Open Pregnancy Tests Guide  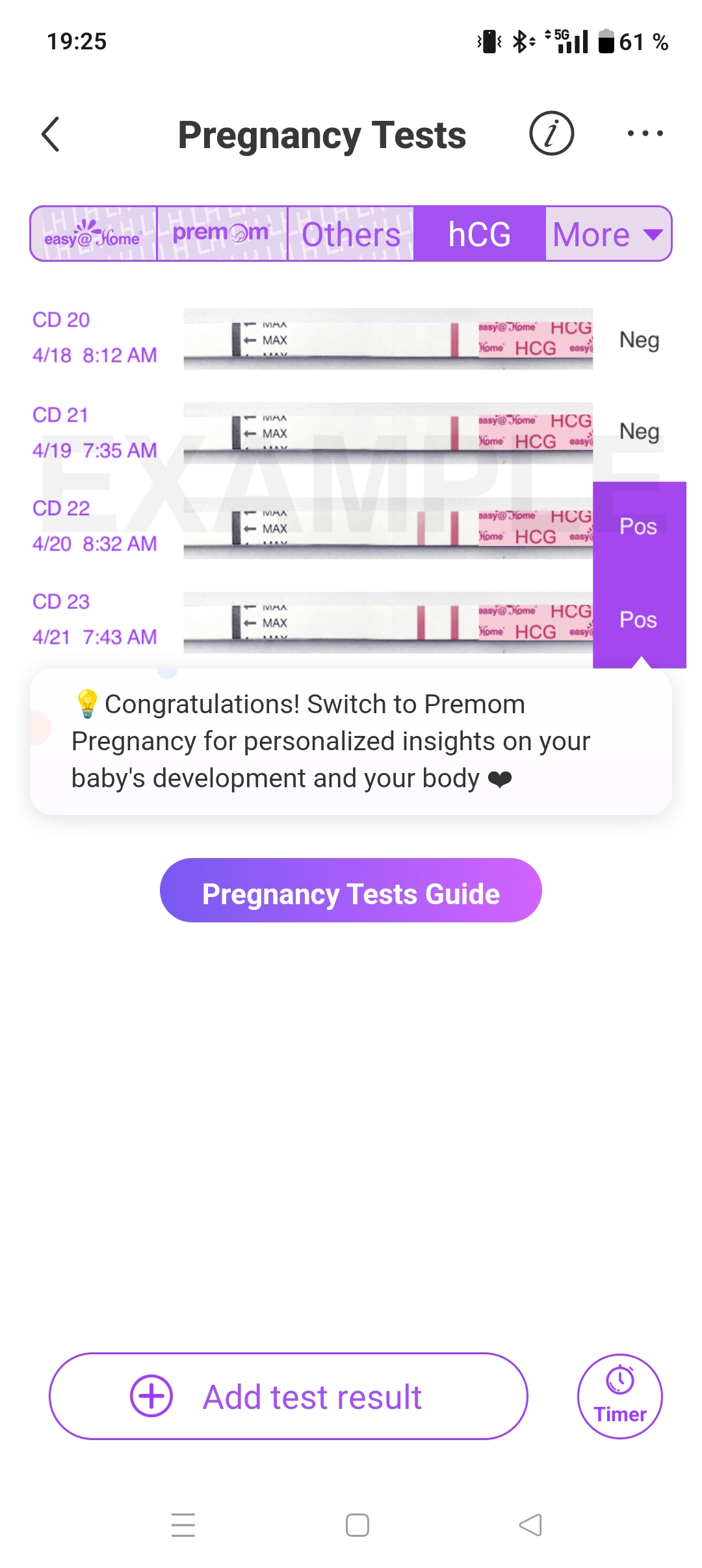tap(350, 891)
